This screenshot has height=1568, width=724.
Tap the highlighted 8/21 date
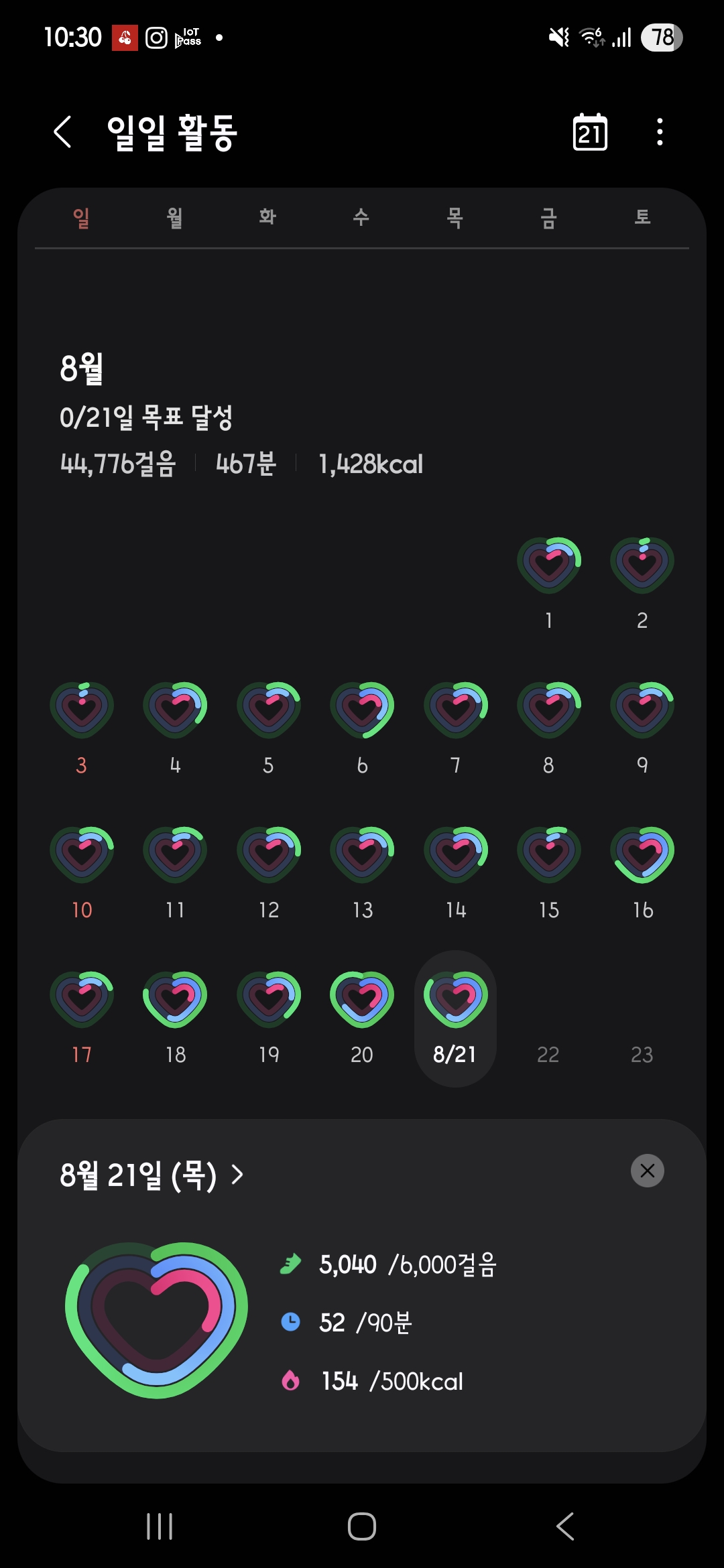[455, 1019]
